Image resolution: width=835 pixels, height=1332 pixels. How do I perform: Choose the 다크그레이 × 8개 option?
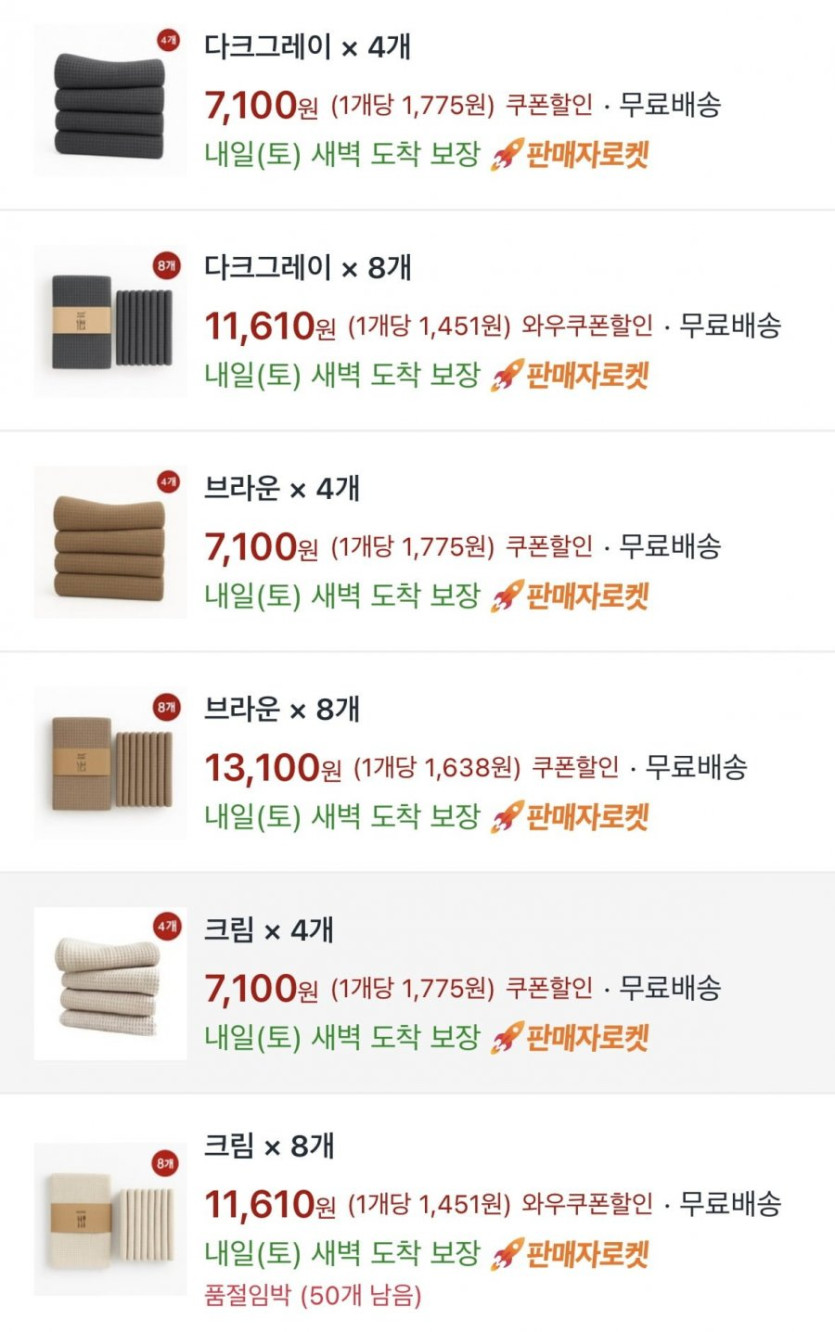[307, 268]
